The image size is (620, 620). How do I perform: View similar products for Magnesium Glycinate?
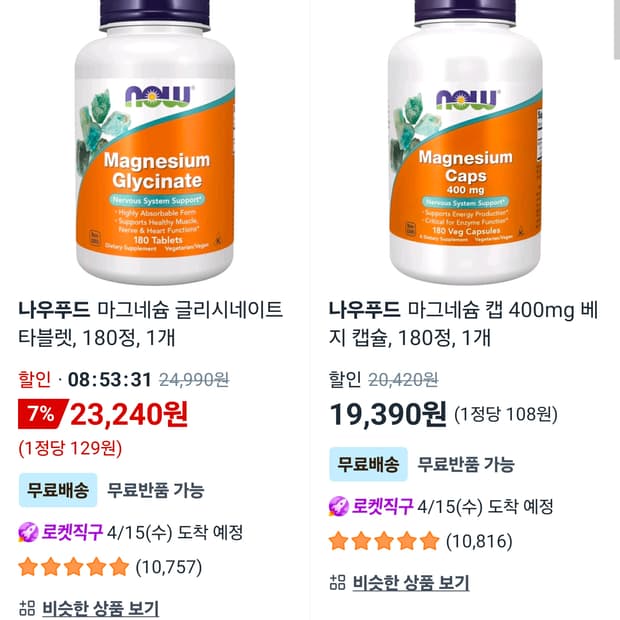tap(100, 608)
